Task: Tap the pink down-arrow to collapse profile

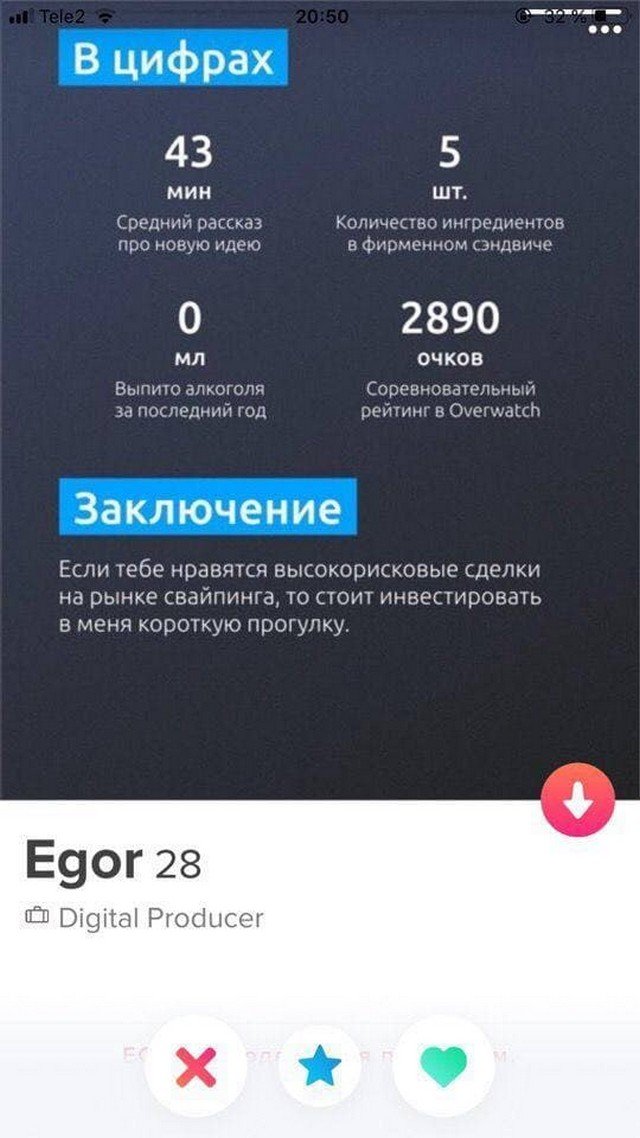Action: point(577,800)
